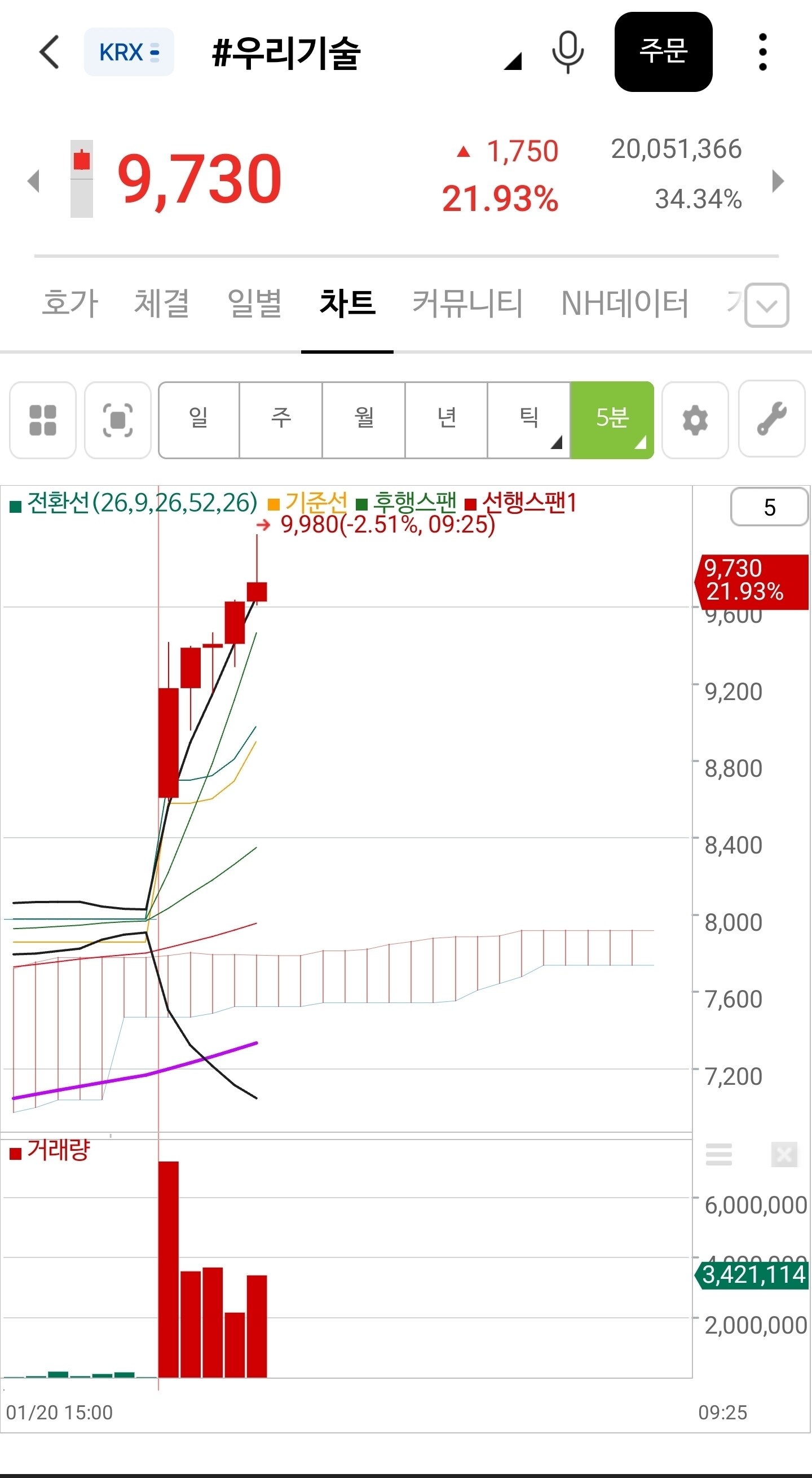Open chart settings gear
Image resolution: width=812 pixels, height=1478 pixels.
695,420
